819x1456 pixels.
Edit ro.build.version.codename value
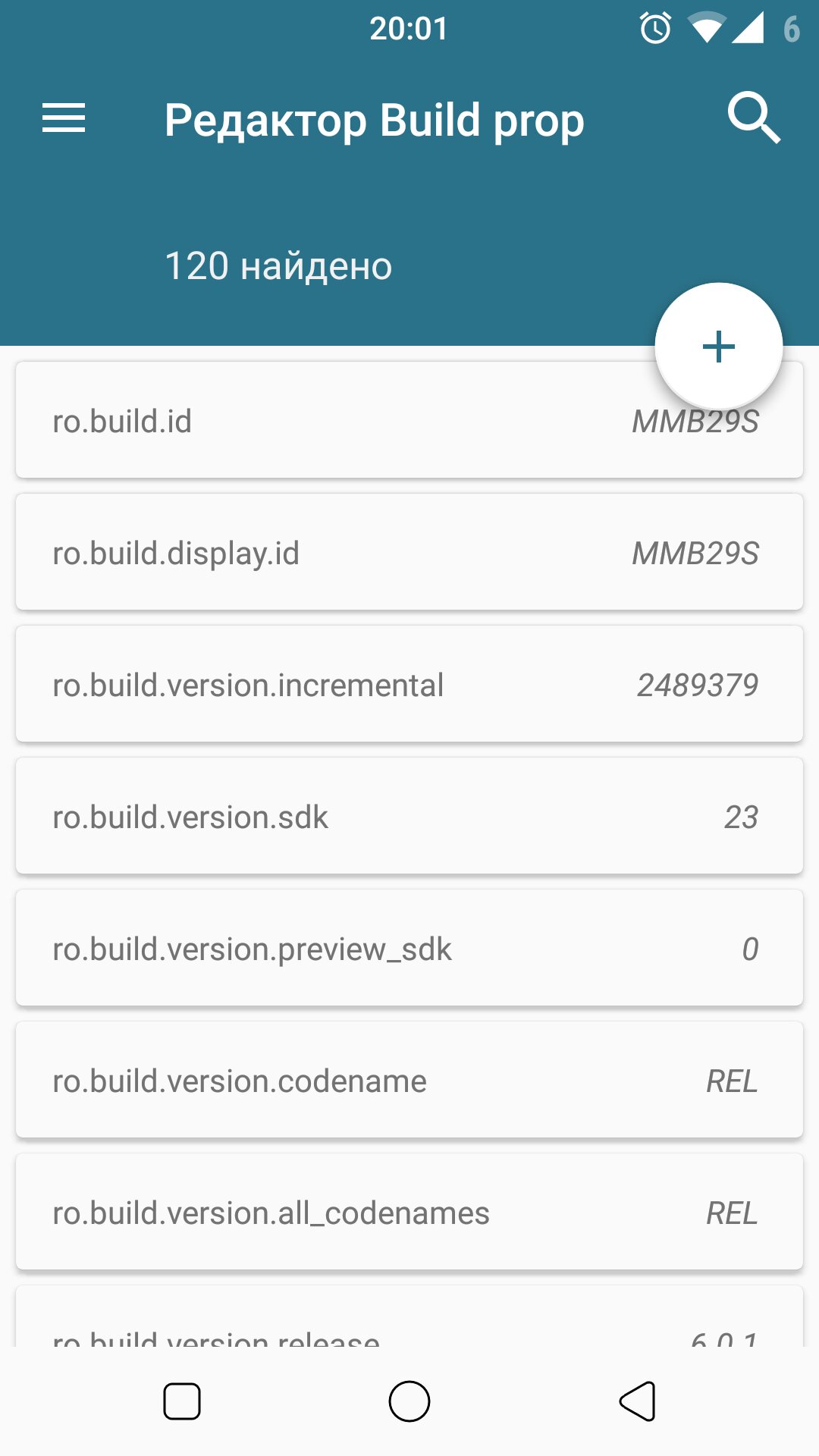pyautogui.click(x=409, y=1081)
